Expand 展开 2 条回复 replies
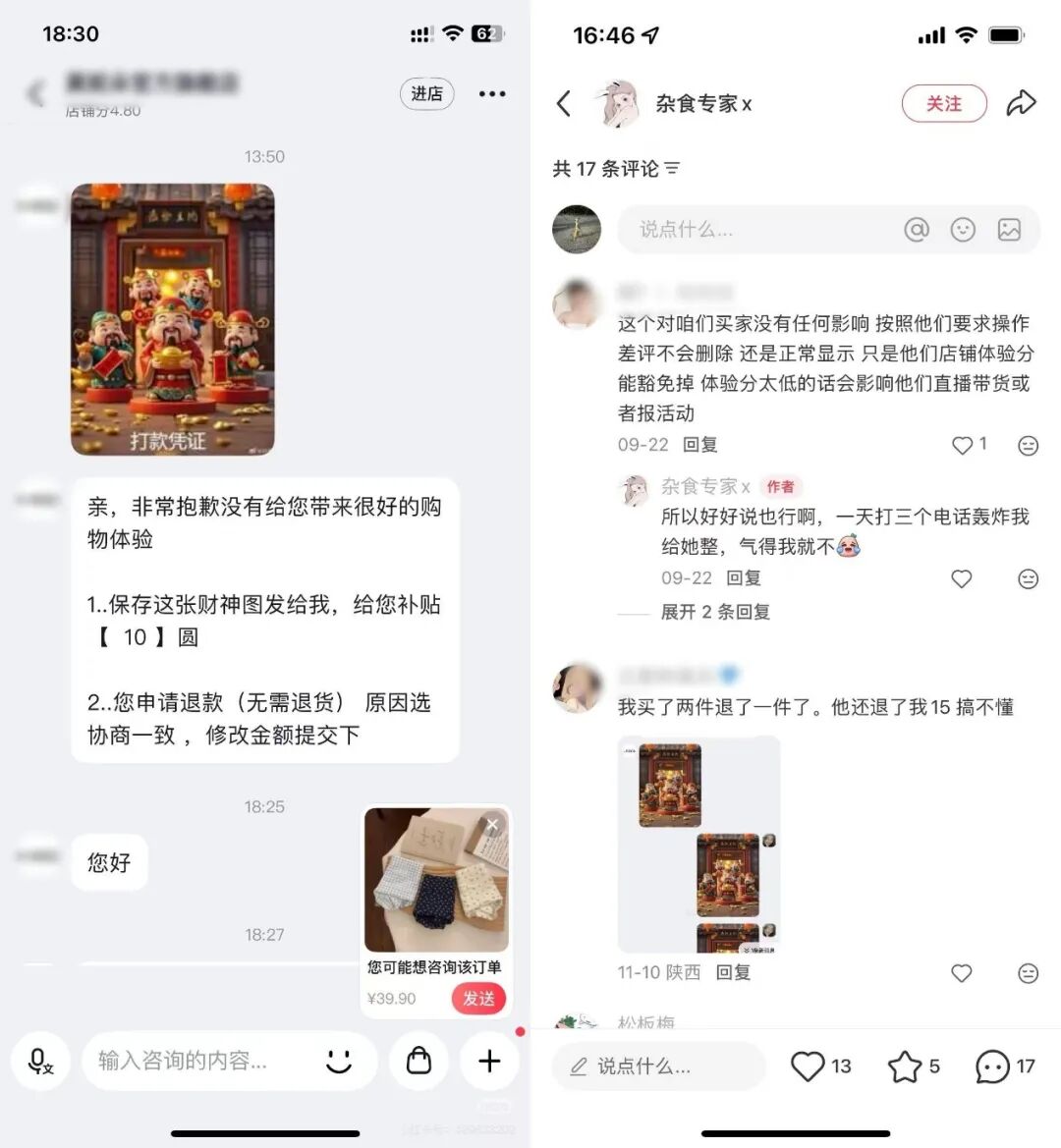The width and height of the screenshot is (1061, 1148). pos(714,612)
